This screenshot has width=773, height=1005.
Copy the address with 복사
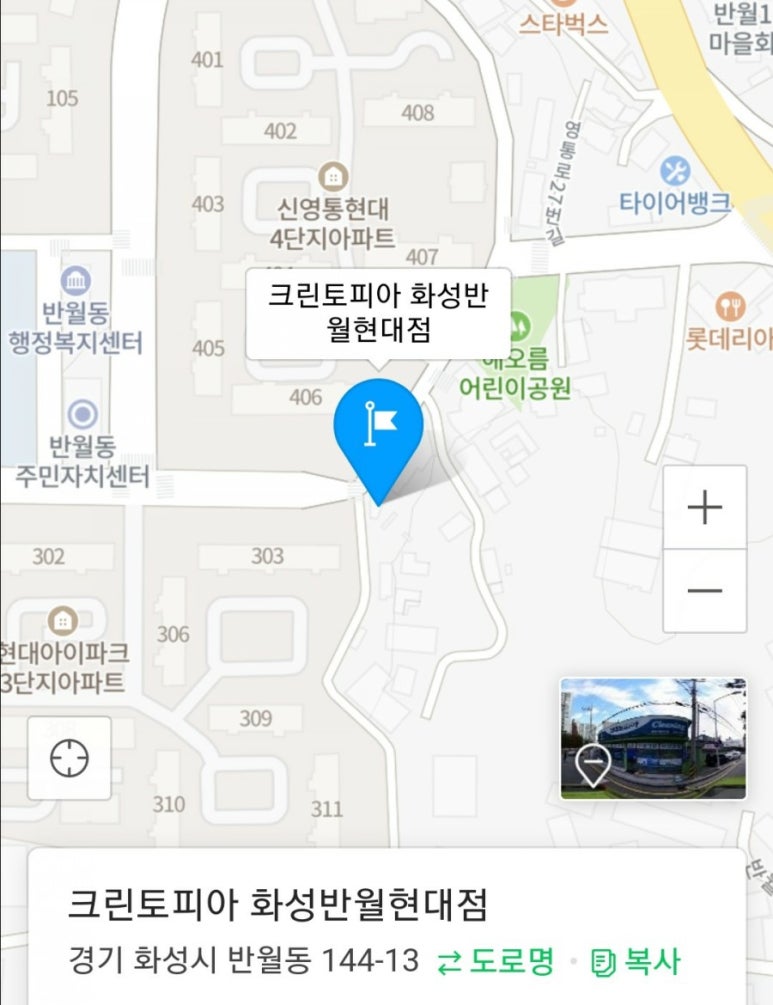point(636,962)
